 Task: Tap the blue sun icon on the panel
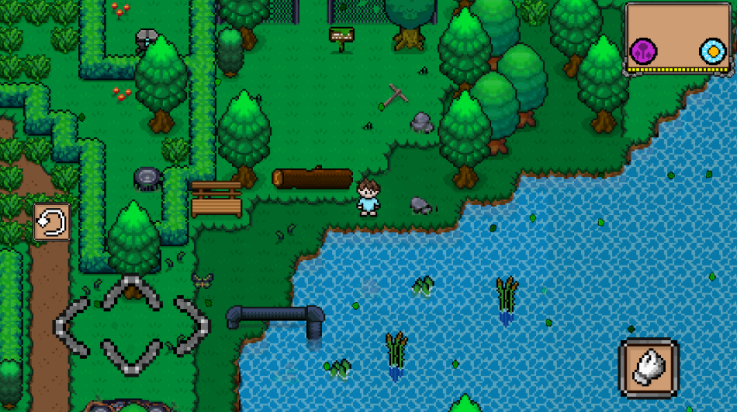pos(712,49)
